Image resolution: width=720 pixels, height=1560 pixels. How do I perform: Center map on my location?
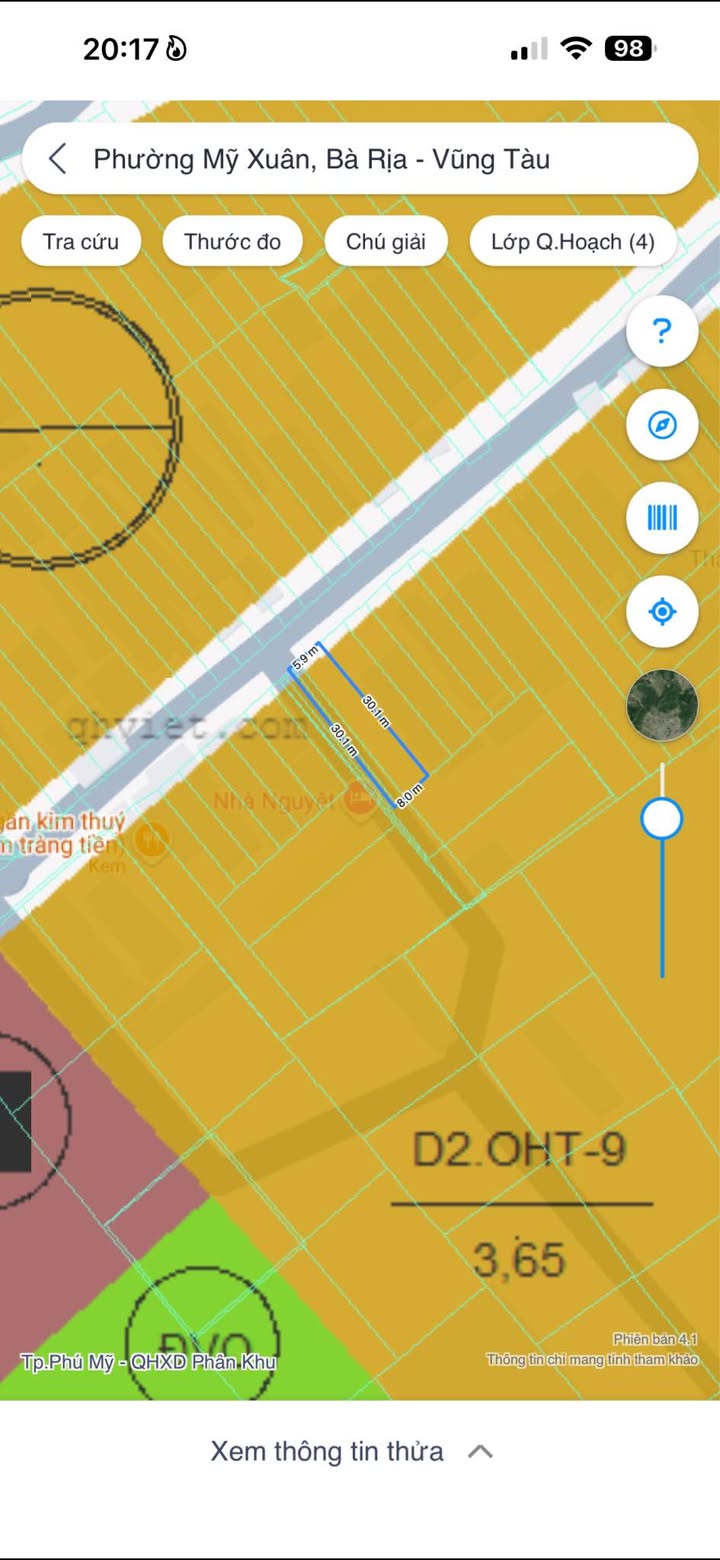pyautogui.click(x=661, y=611)
